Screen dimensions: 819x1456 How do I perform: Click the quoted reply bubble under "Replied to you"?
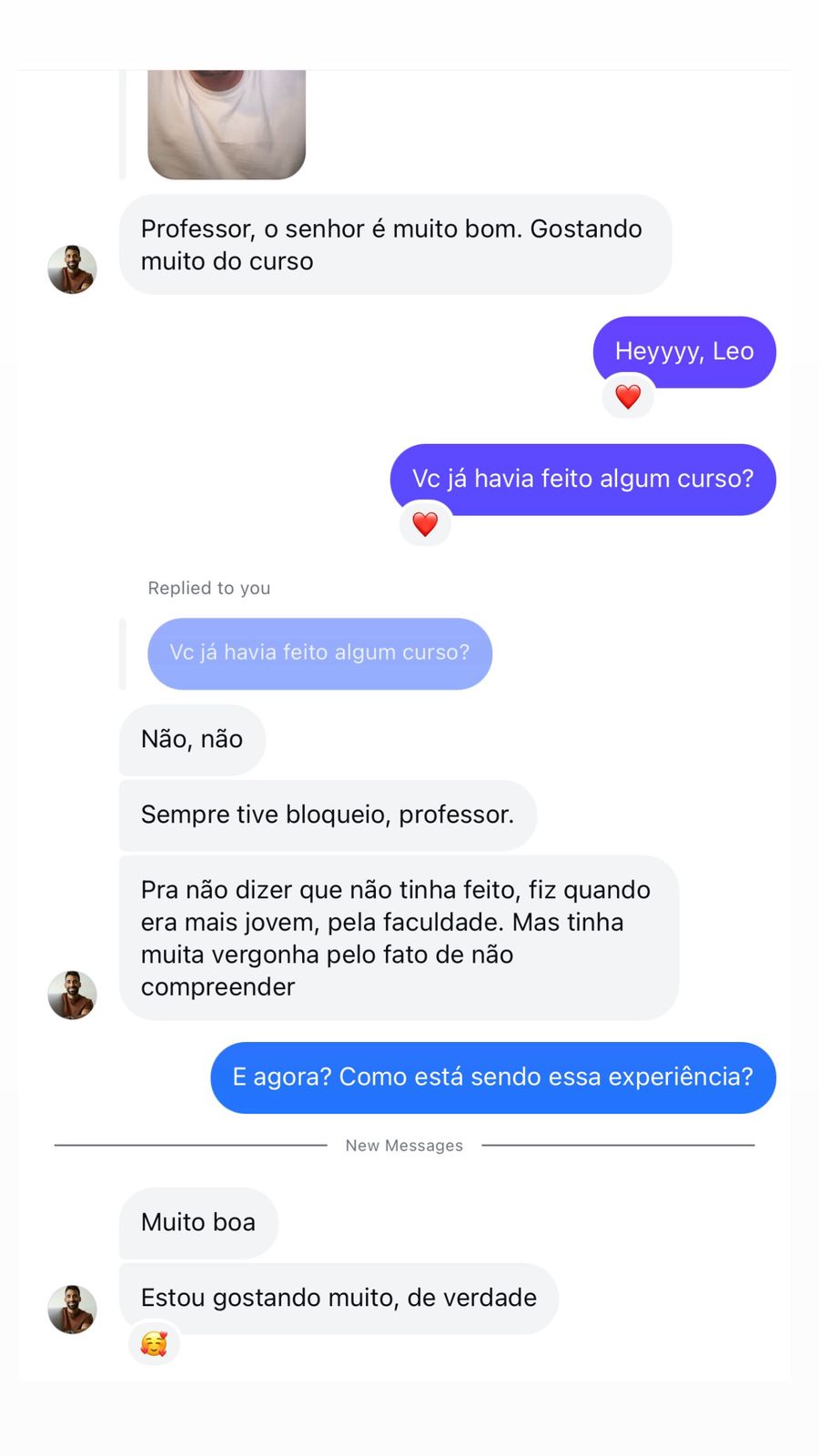coord(319,653)
